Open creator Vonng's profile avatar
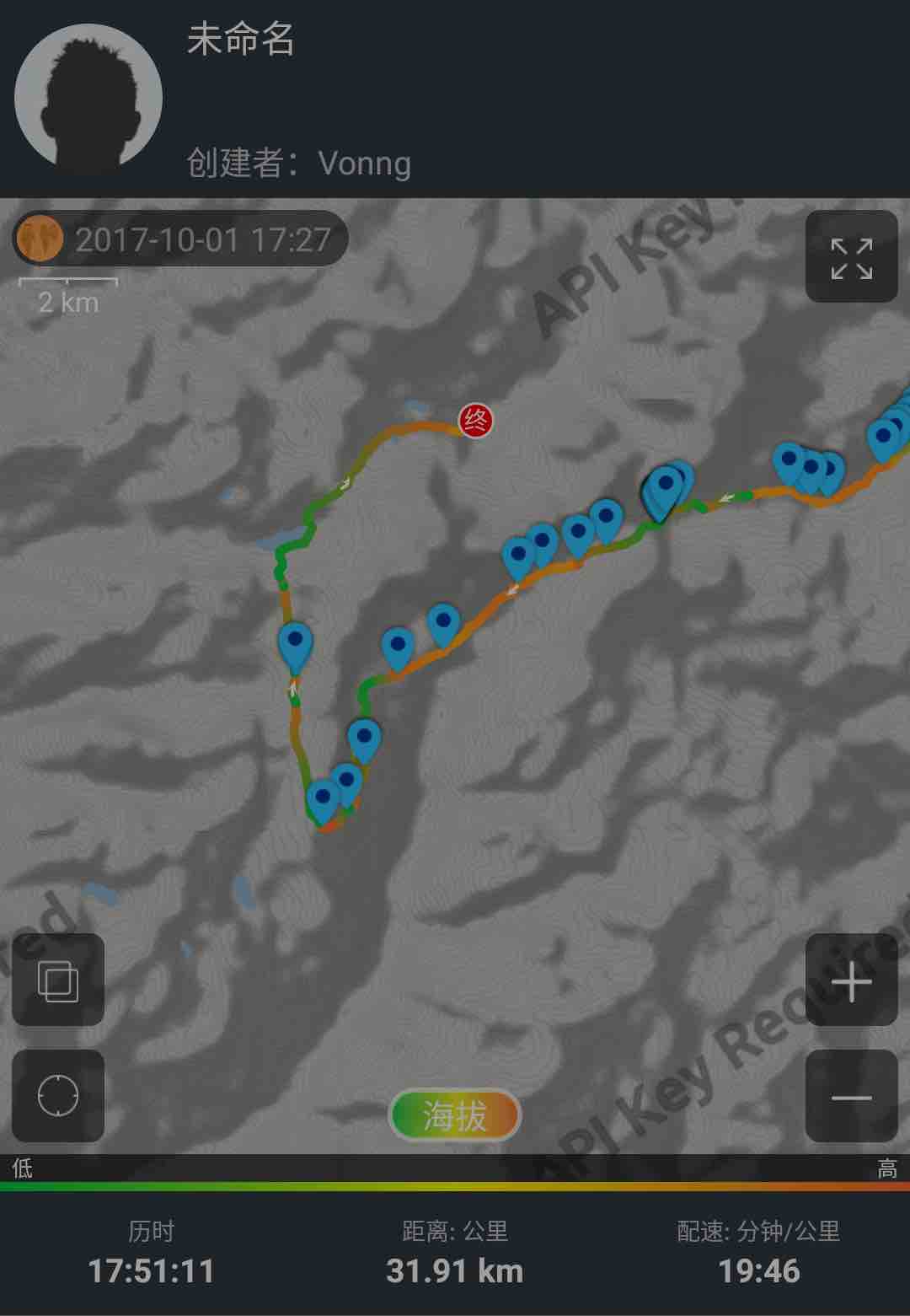This screenshot has width=910, height=1316. pos(88,98)
